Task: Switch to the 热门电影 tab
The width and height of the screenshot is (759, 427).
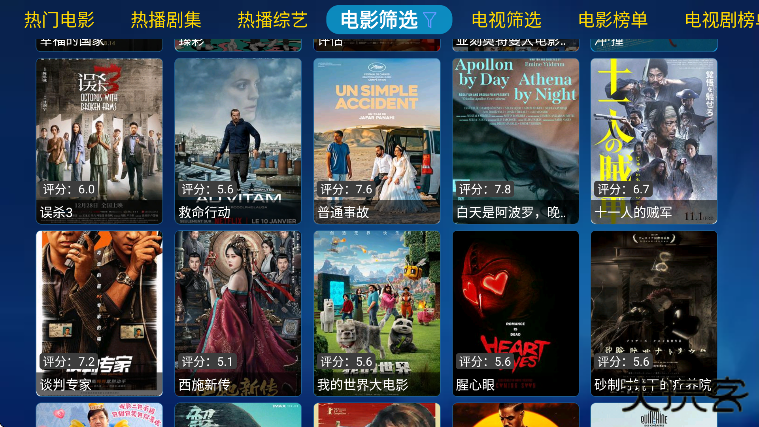Action: pos(59,20)
